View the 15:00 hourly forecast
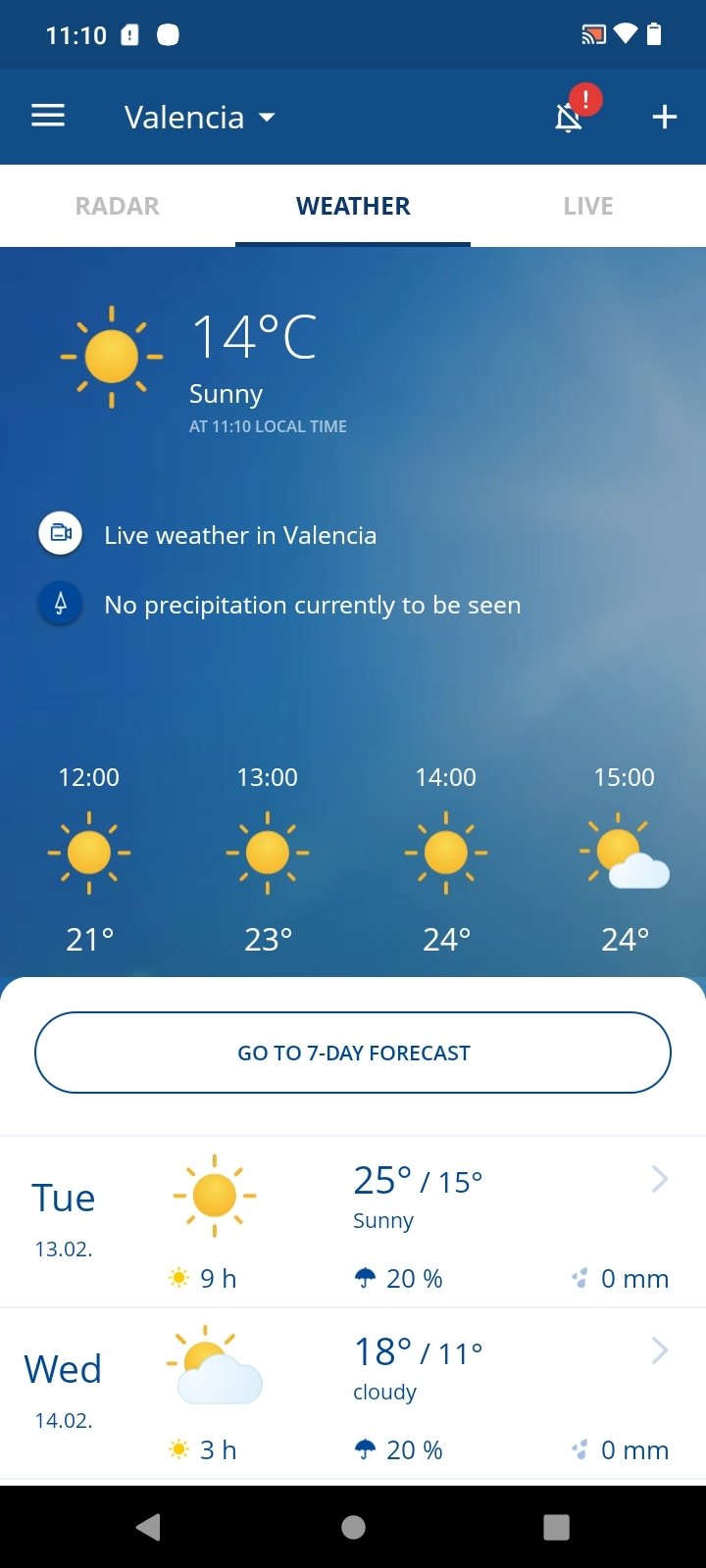The image size is (706, 1568). (625, 858)
